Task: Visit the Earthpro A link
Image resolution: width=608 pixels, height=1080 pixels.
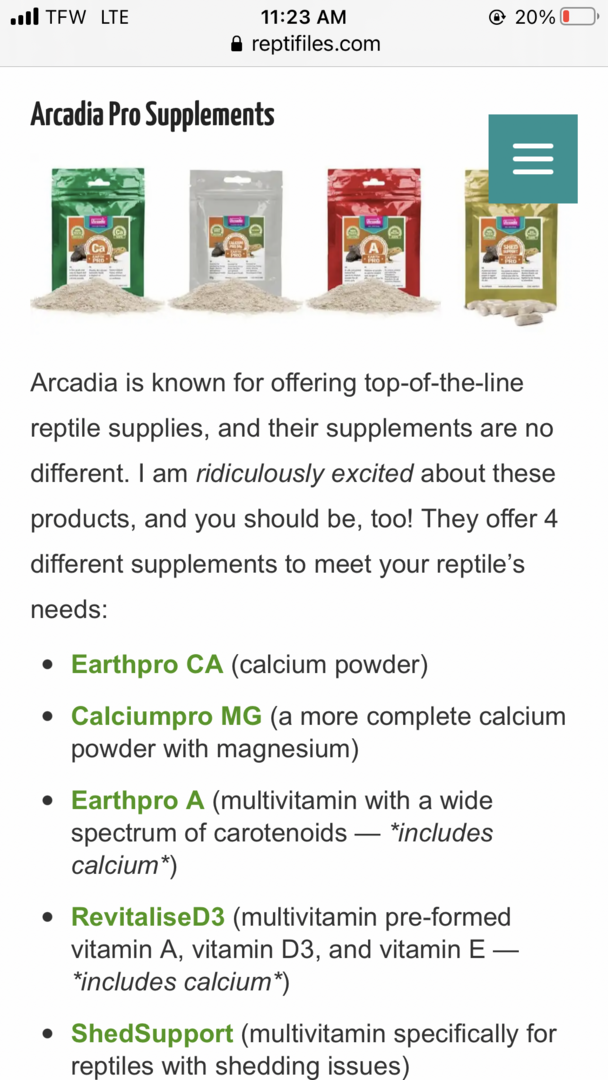Action: 137,801
